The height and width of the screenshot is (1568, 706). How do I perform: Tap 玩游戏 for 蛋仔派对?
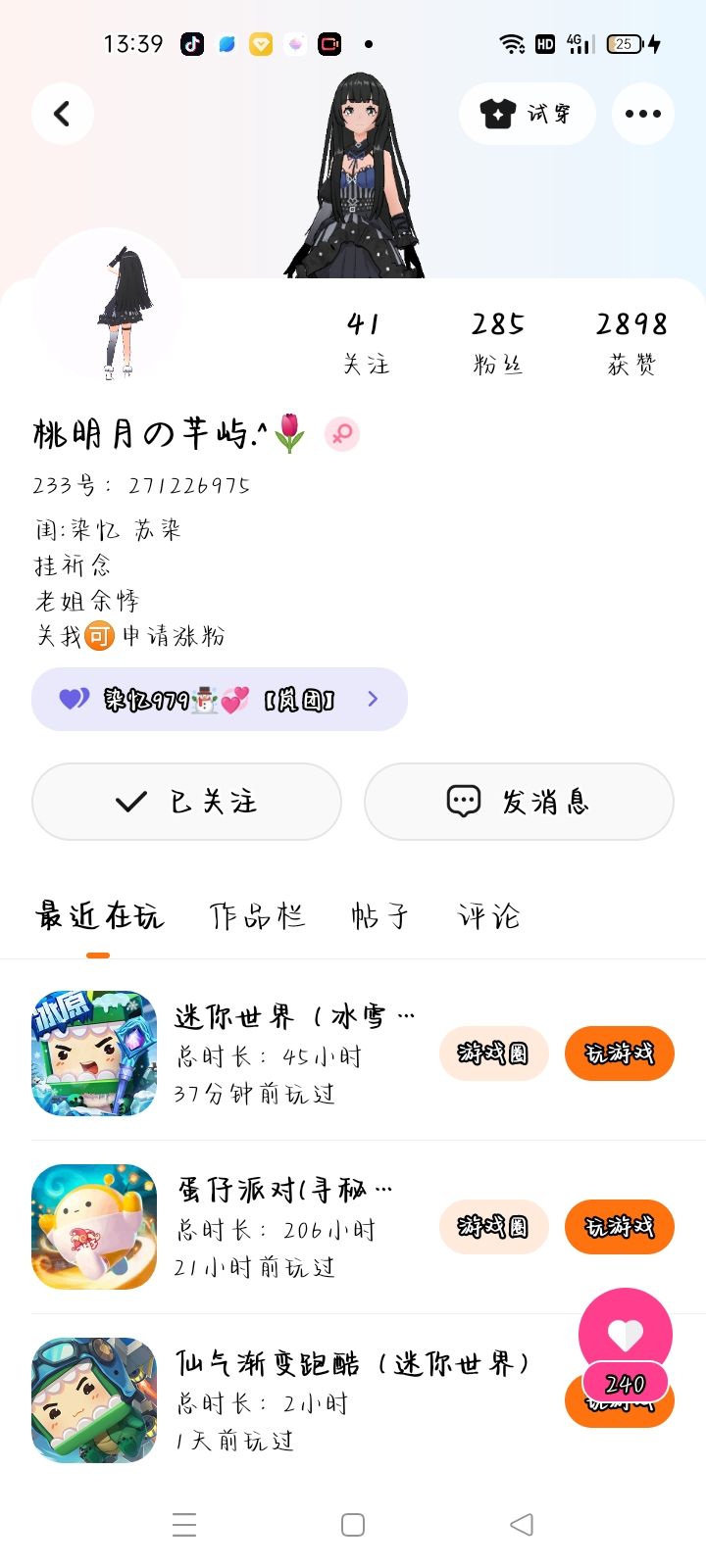click(619, 1227)
